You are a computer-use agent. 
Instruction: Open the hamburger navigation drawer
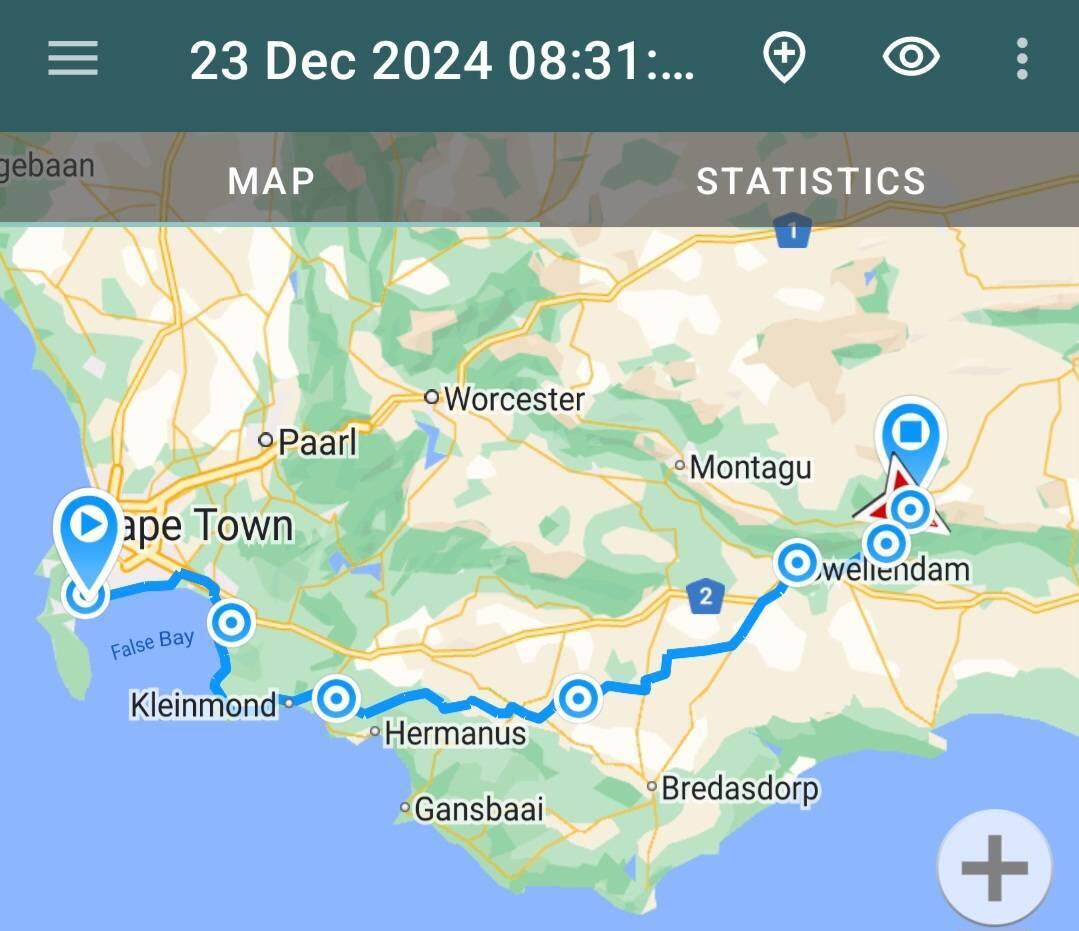tap(73, 59)
